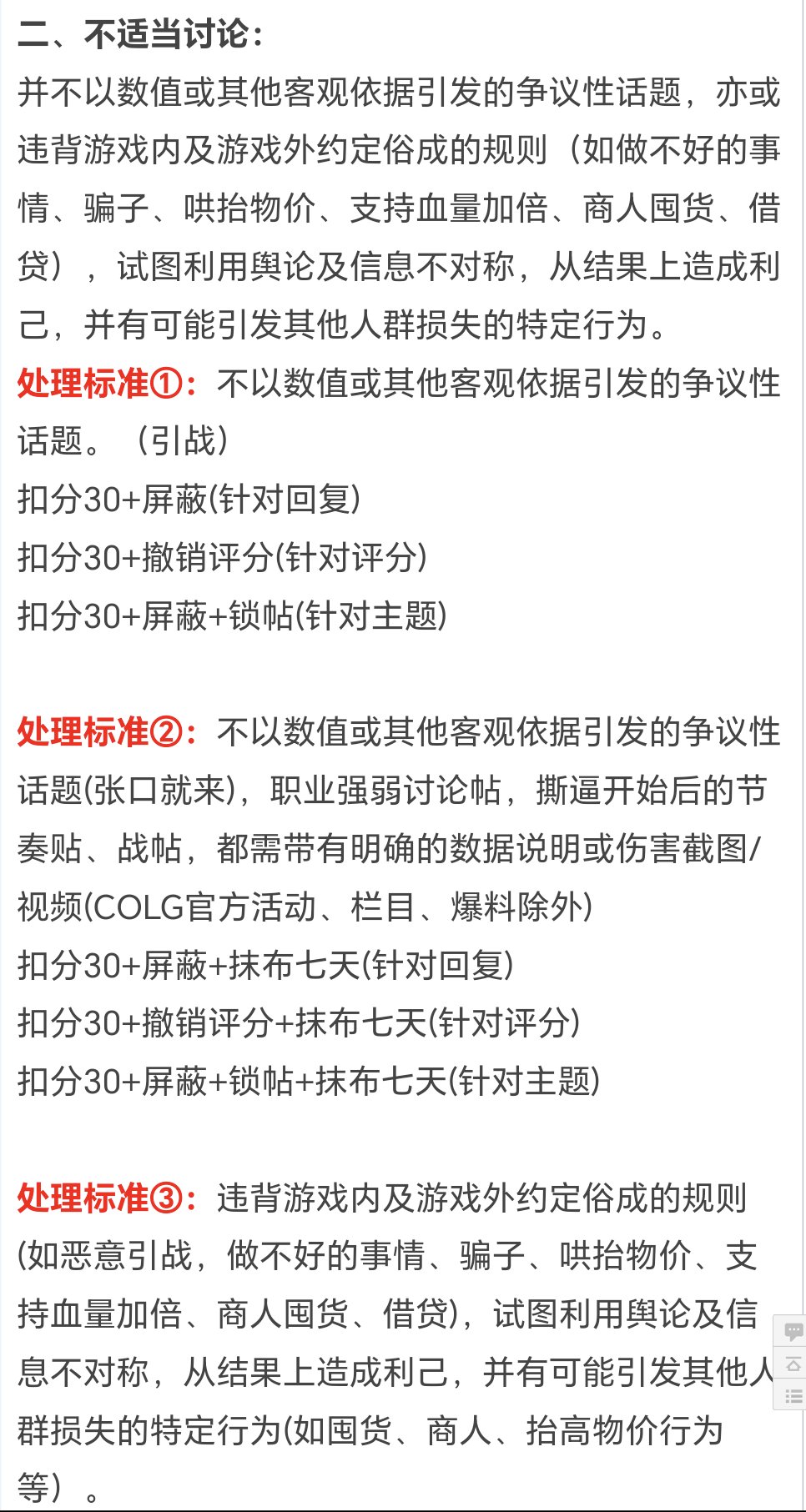Jump back to the top of the thread

coord(793,1364)
